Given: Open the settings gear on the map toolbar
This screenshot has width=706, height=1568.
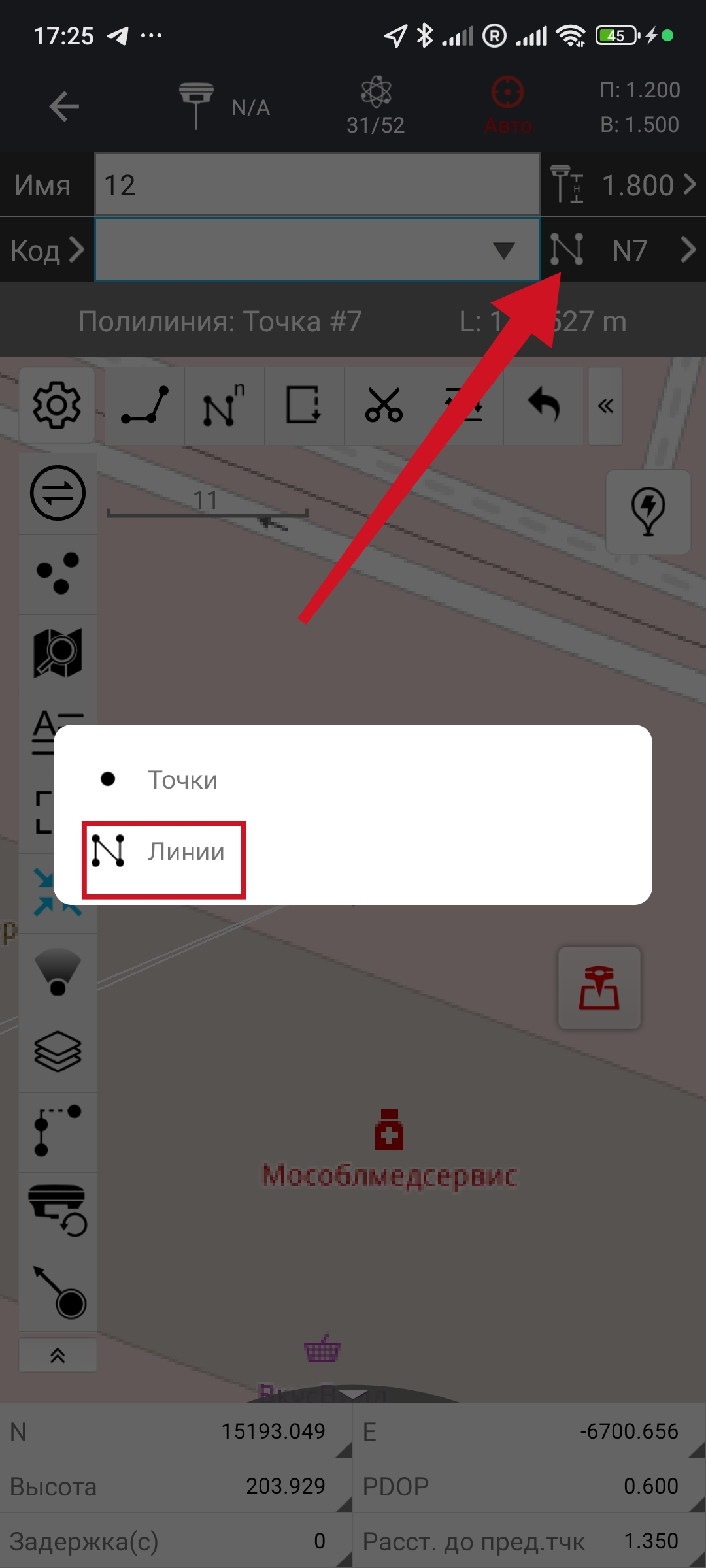Looking at the screenshot, I should click(x=57, y=406).
